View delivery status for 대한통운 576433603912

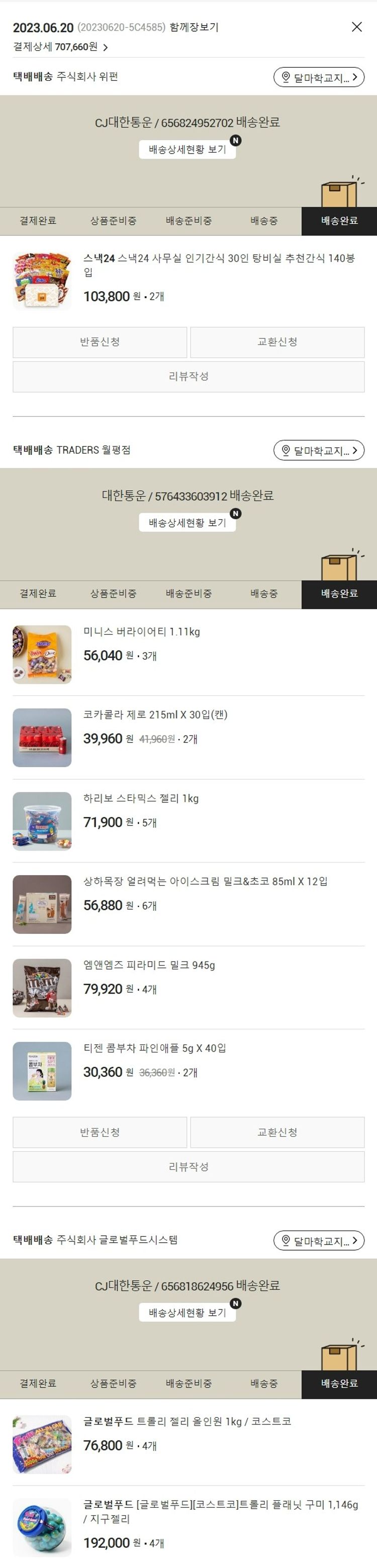(x=187, y=522)
